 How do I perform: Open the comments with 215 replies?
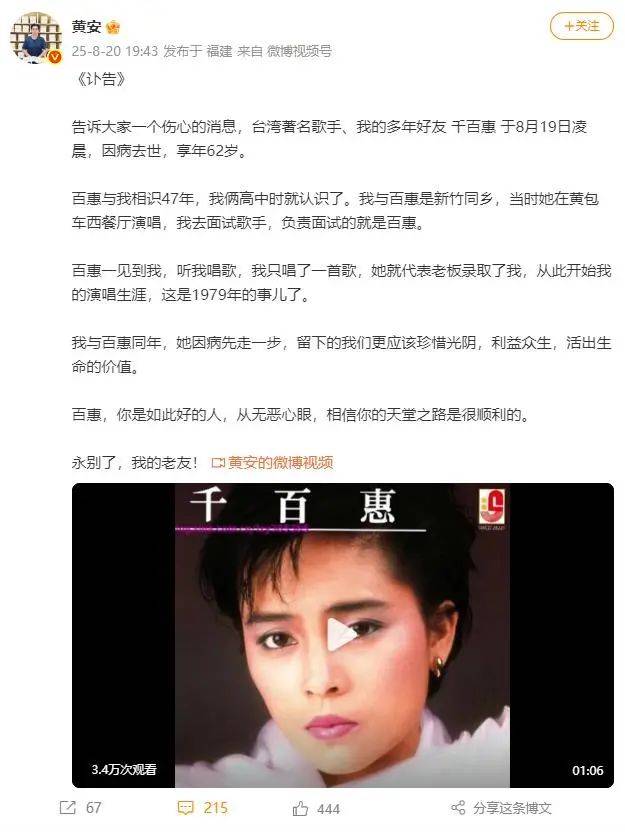(x=203, y=808)
